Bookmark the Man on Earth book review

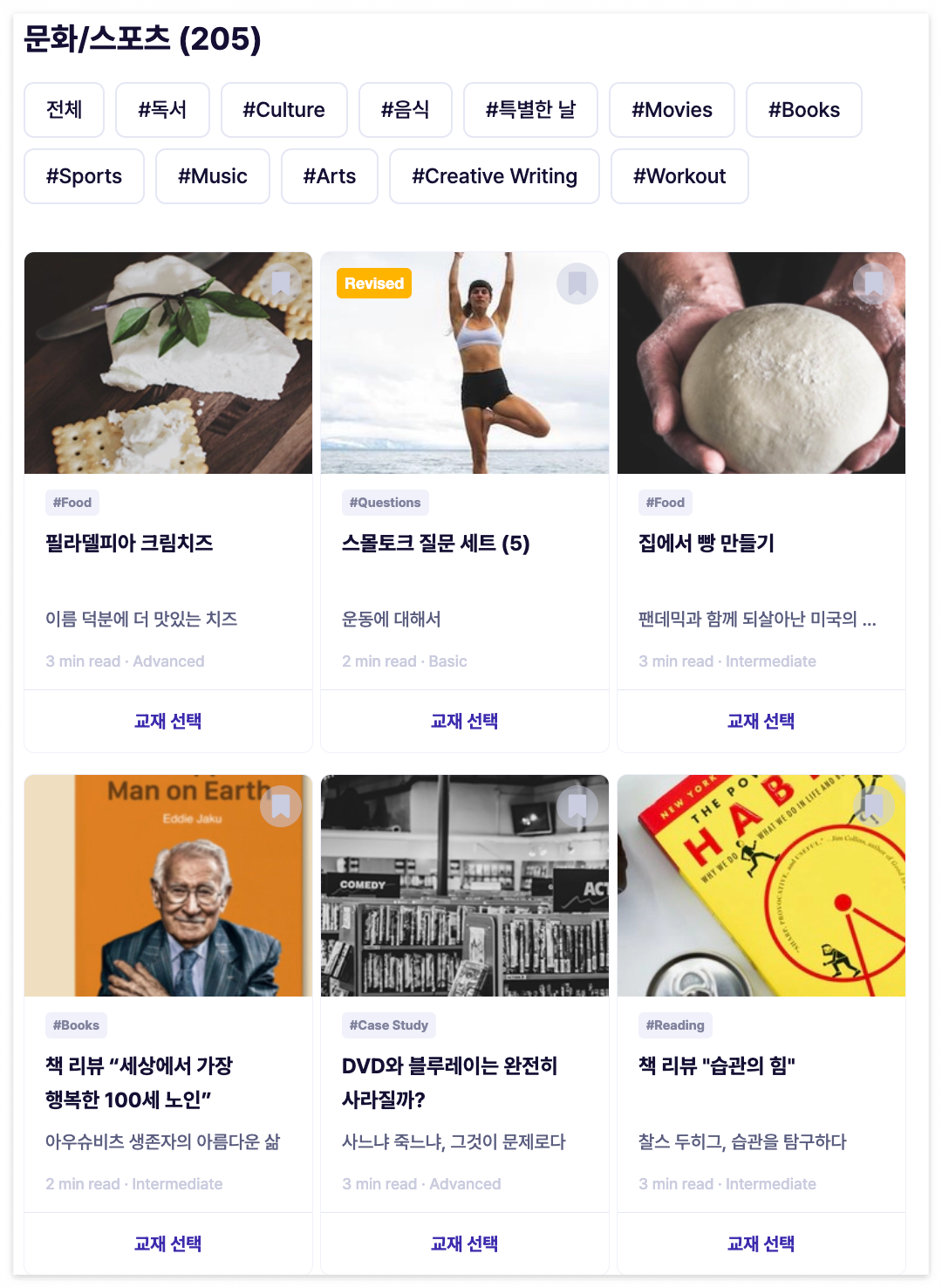281,806
